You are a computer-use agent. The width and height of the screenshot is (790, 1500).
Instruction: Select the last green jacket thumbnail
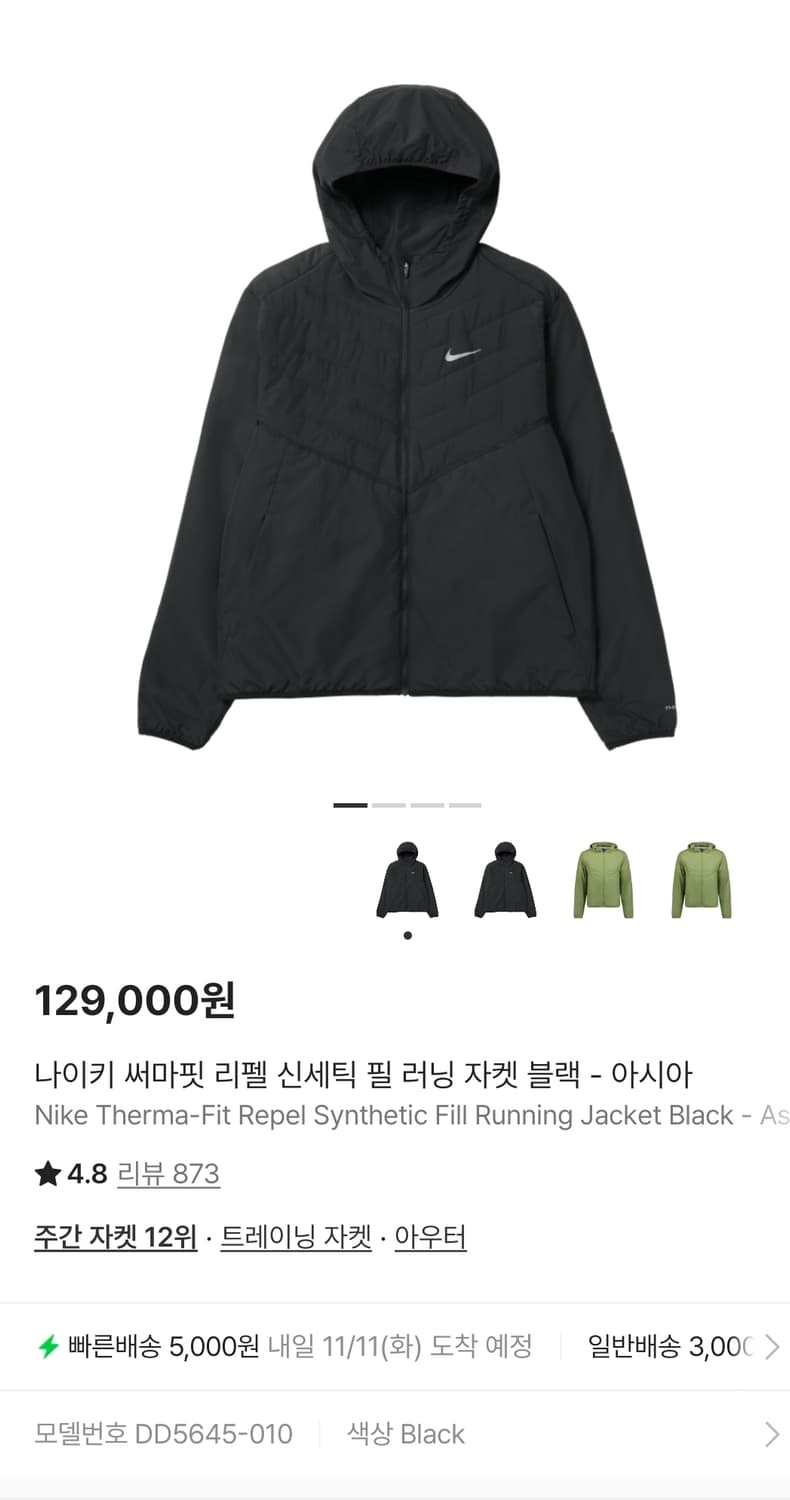click(x=700, y=880)
